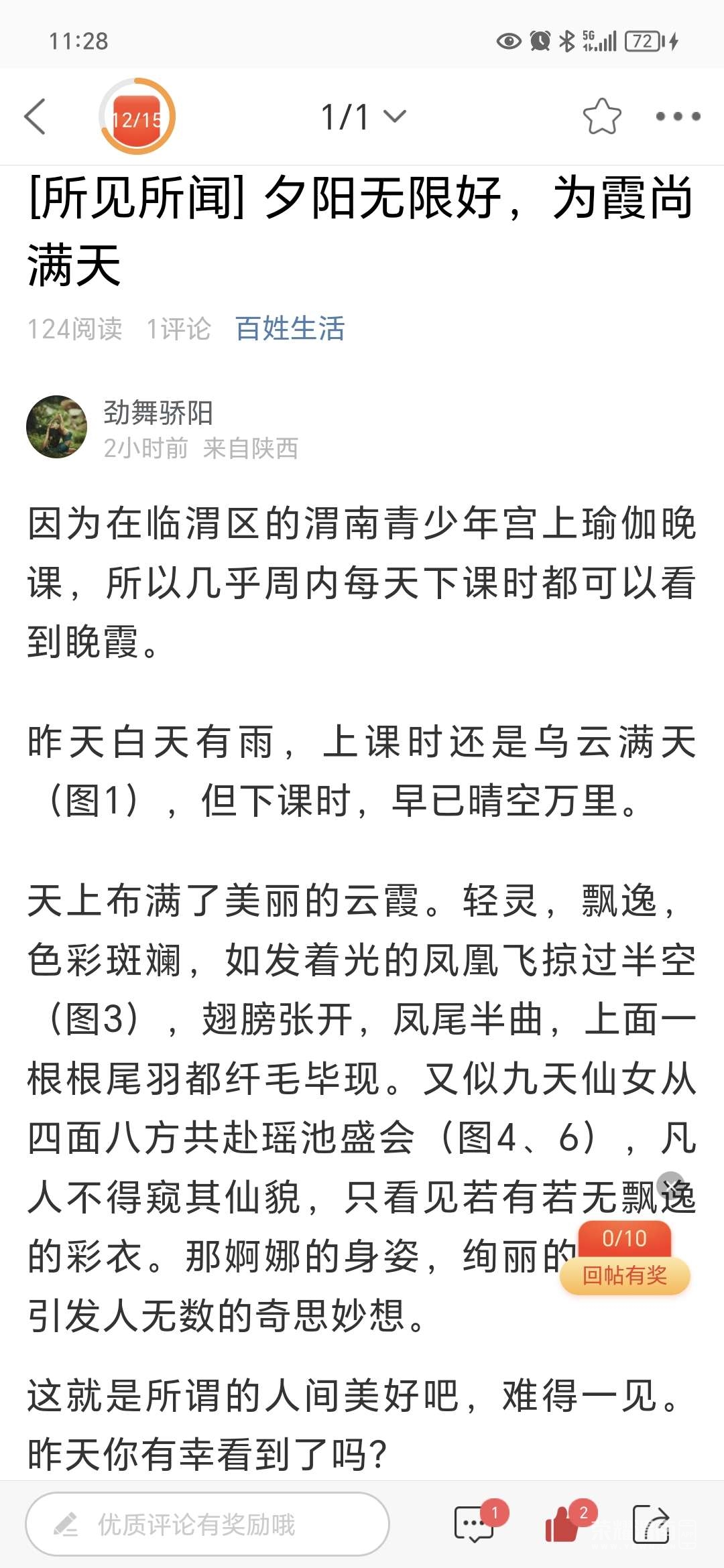The image size is (724, 1568).
Task: Favorite this post with the star
Action: pos(601,117)
